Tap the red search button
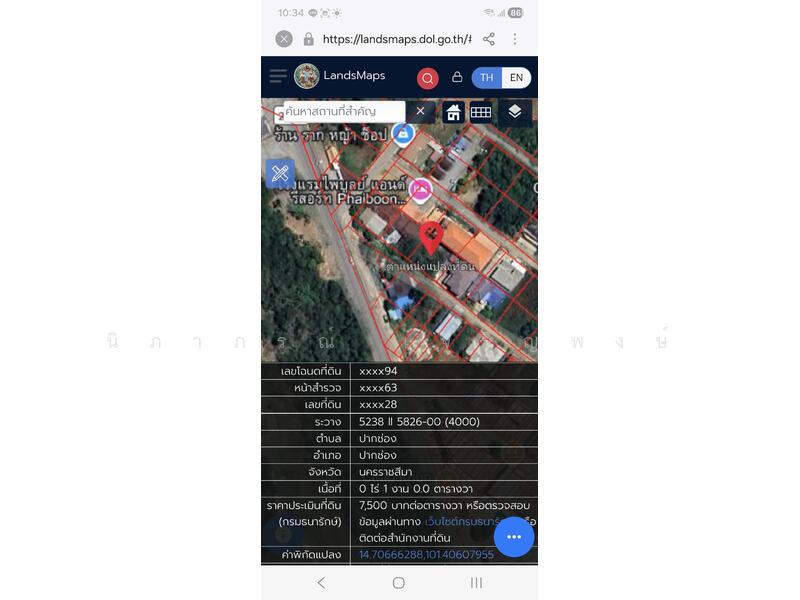This screenshot has height=600, width=800. [428, 78]
